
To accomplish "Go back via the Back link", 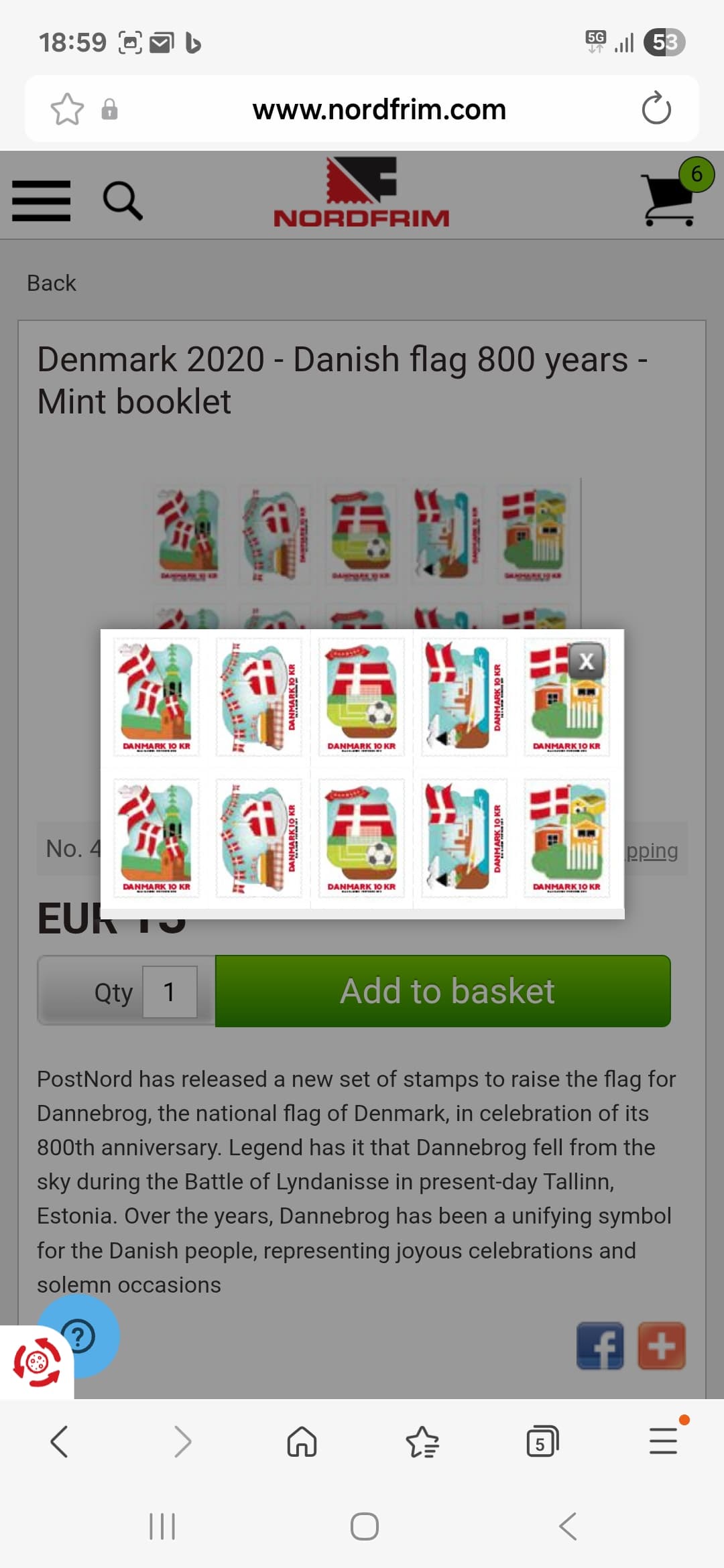I will point(52,283).
